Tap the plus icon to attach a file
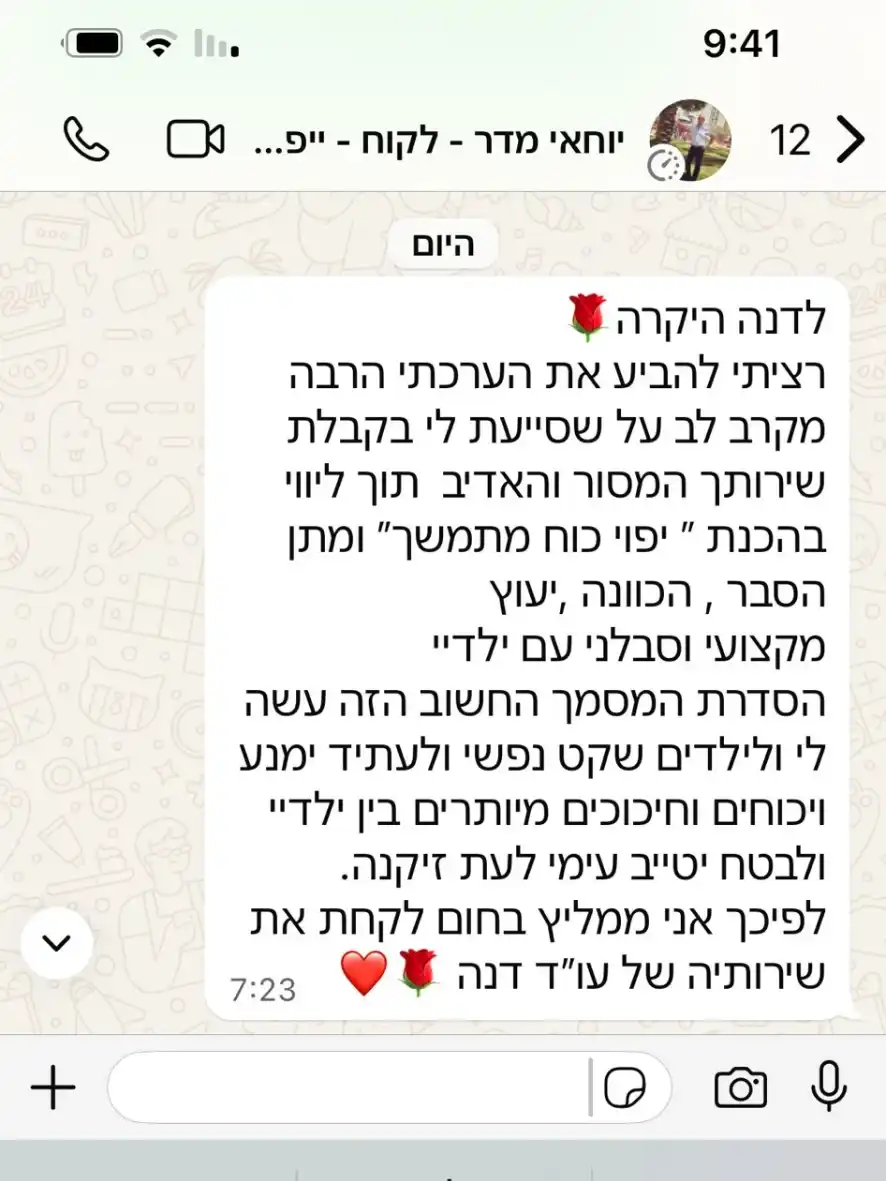 tap(53, 1086)
